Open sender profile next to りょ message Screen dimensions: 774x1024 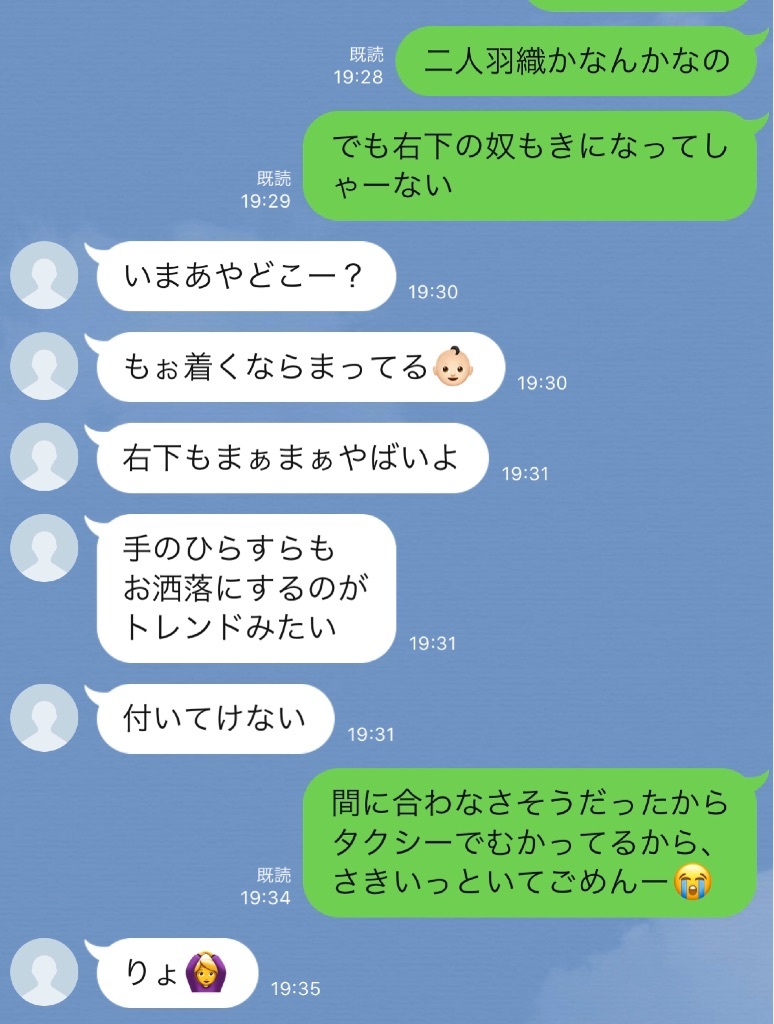click(x=44, y=972)
